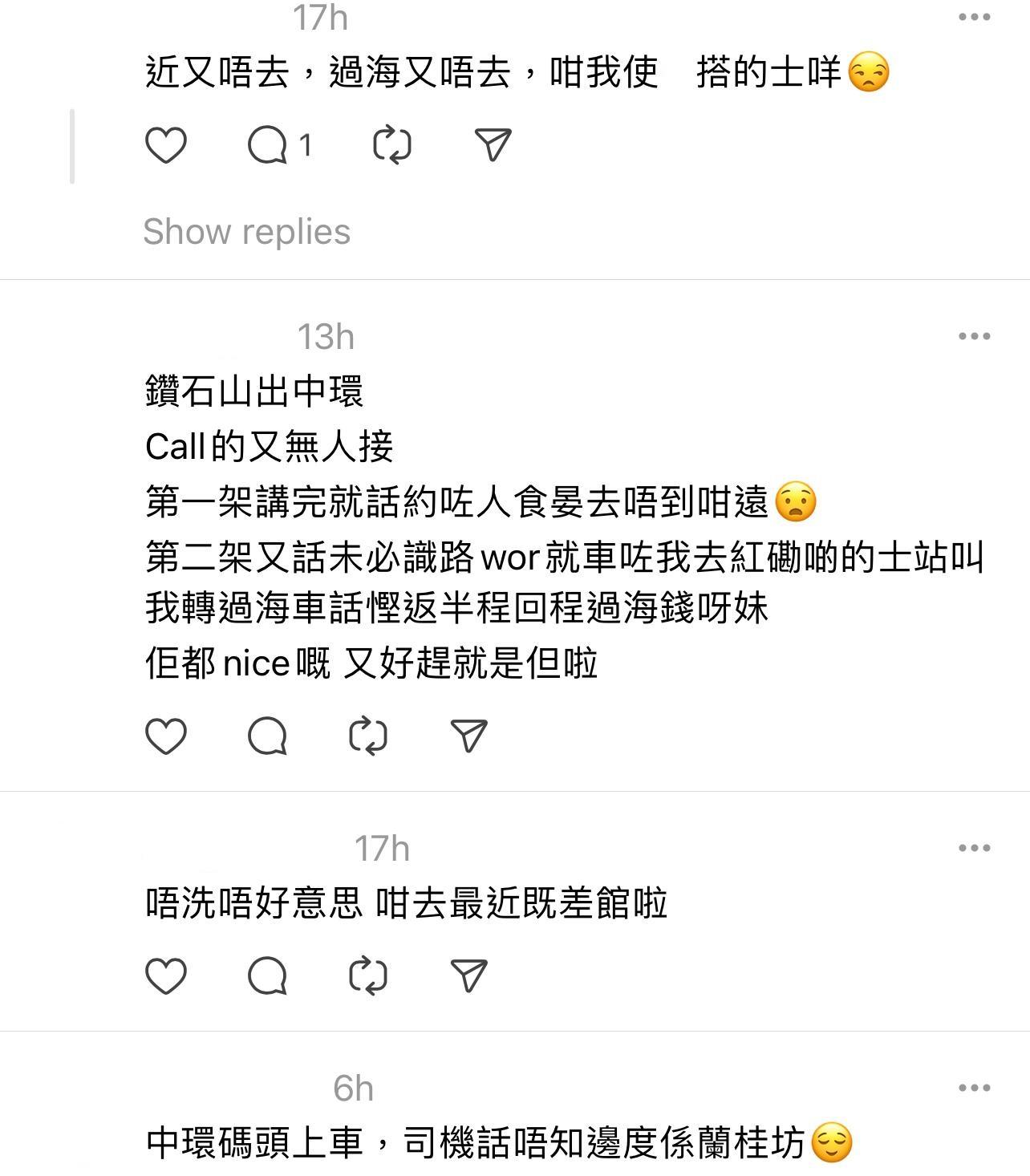1030x1176 pixels.
Task: Repost the comment ending 搭的士咩
Action: coord(392,145)
